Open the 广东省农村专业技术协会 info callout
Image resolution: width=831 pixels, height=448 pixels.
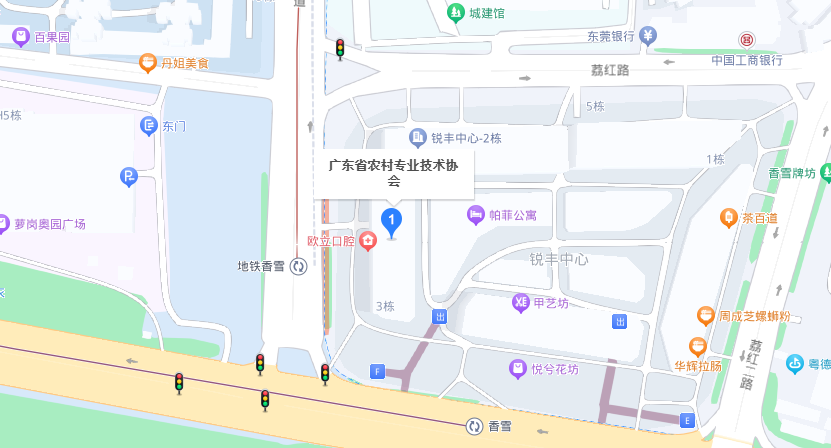click(x=394, y=173)
